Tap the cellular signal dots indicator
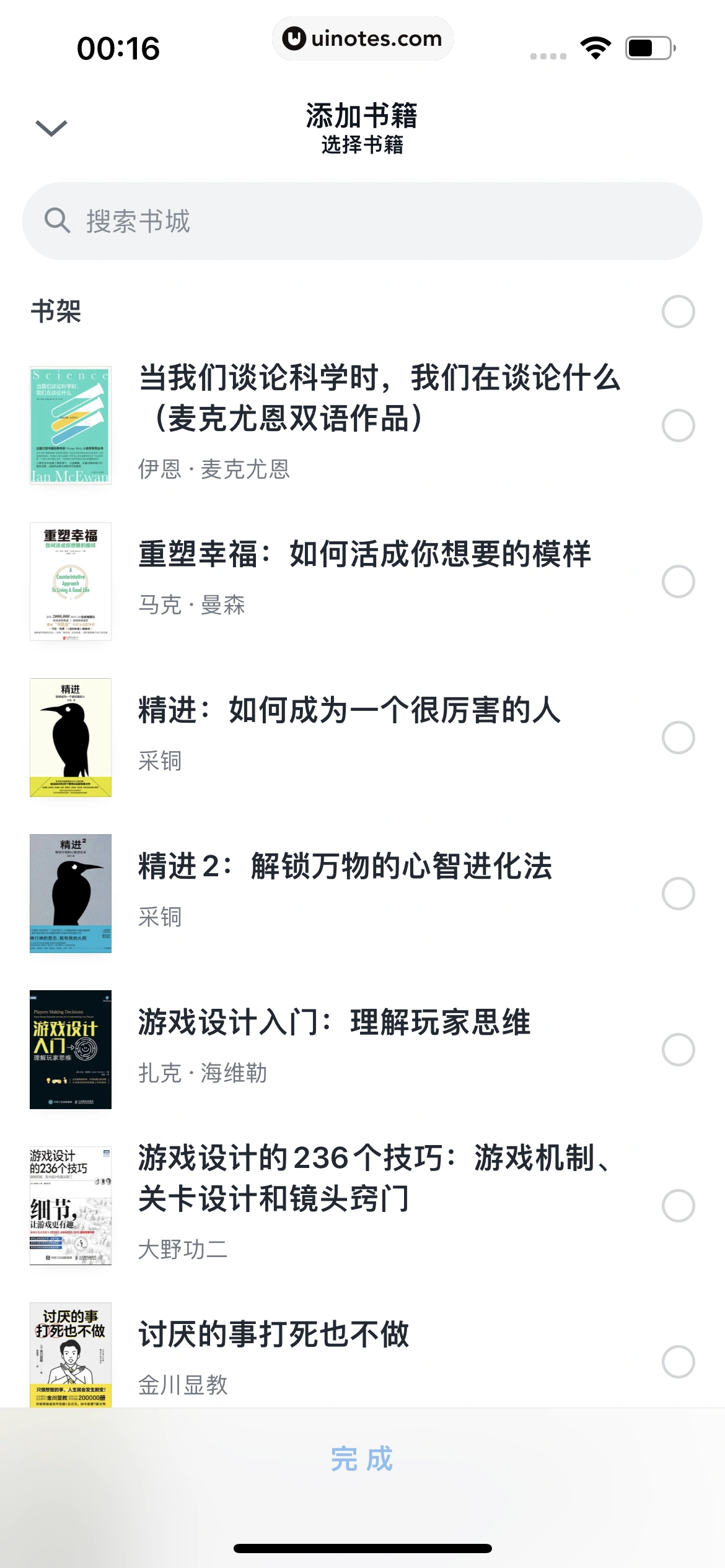The image size is (725, 1568). tap(548, 55)
